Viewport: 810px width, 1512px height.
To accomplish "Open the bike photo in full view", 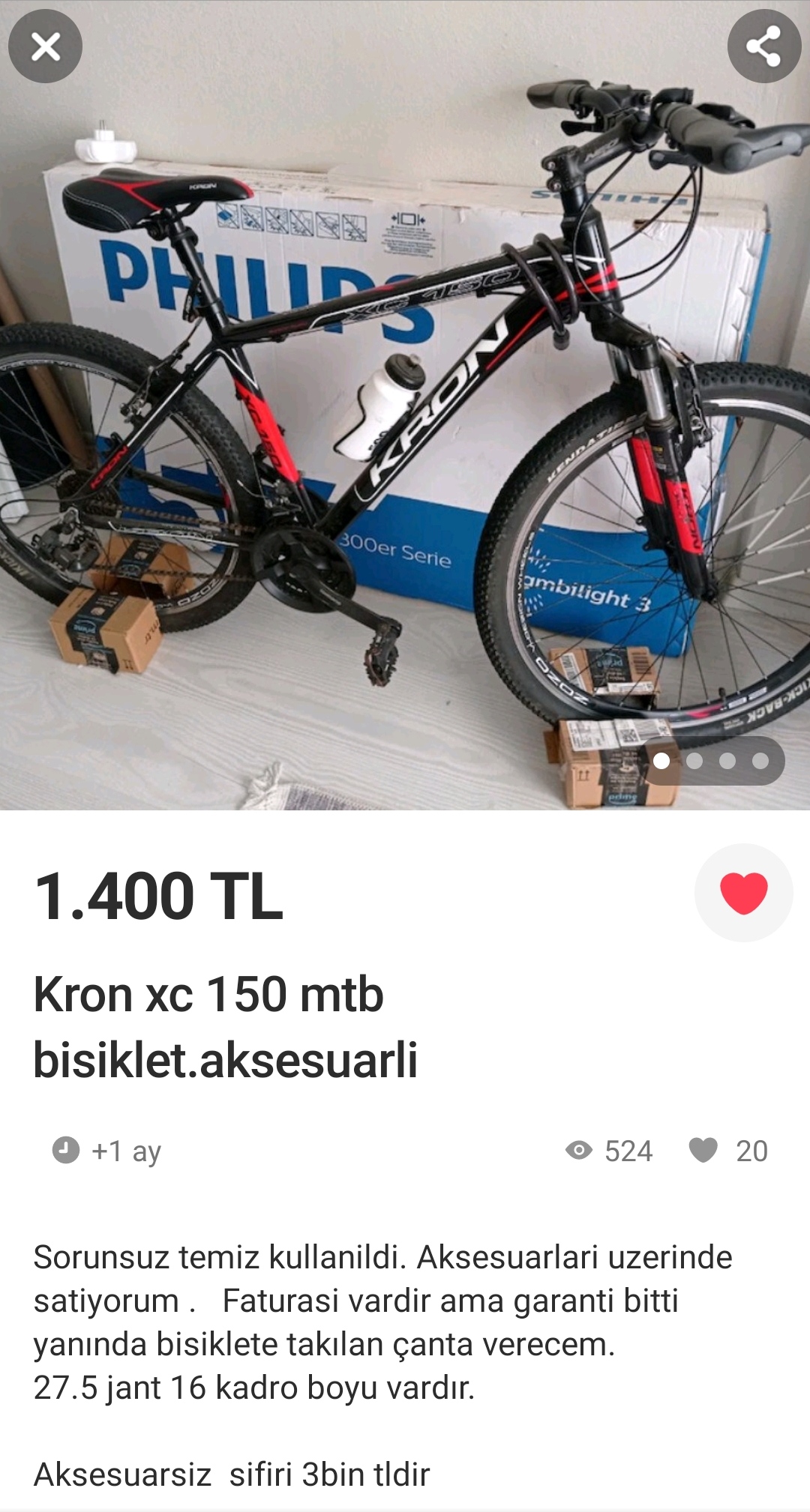I will pos(405,405).
